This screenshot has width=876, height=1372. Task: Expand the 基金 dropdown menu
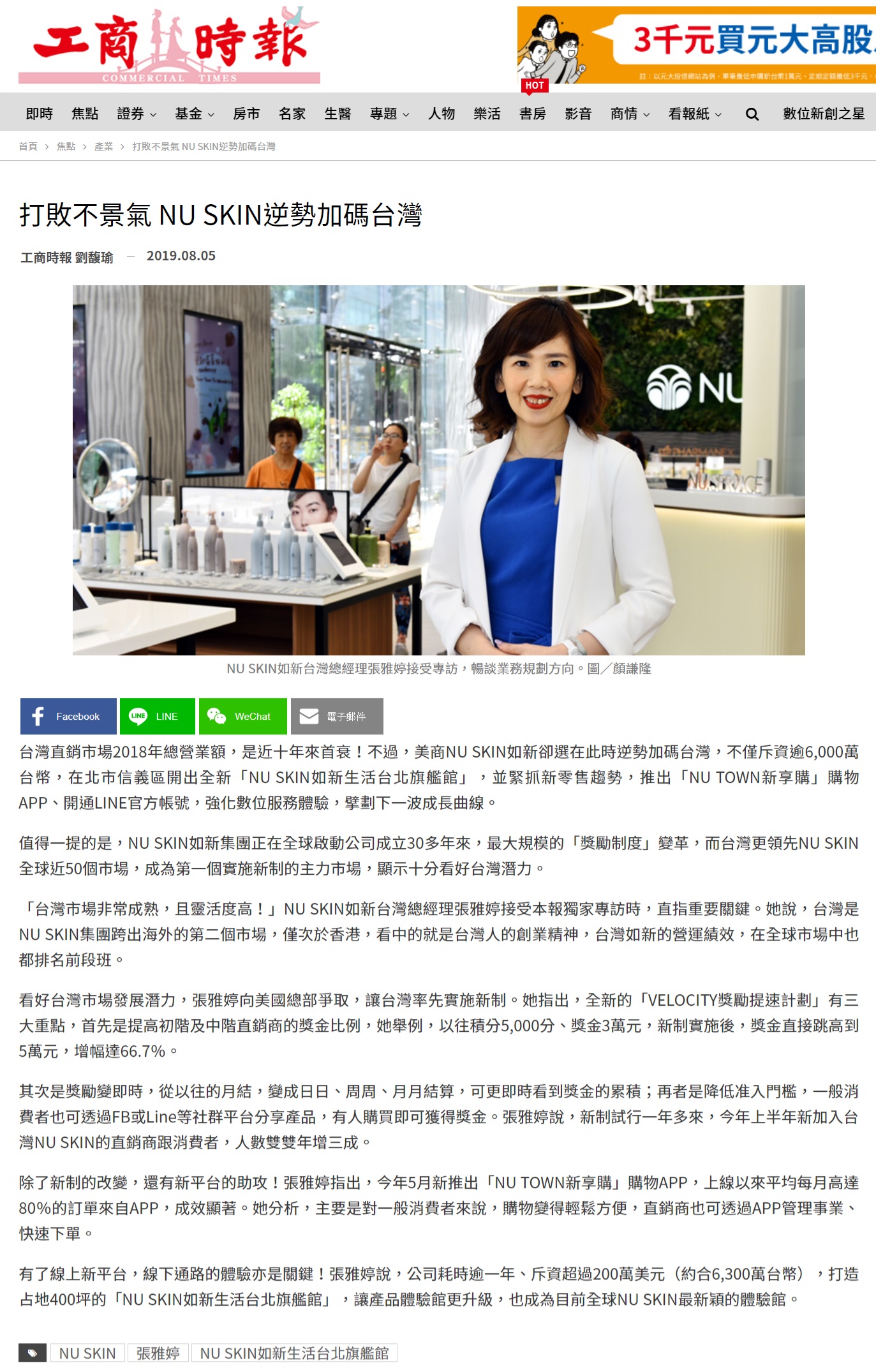[x=195, y=114]
